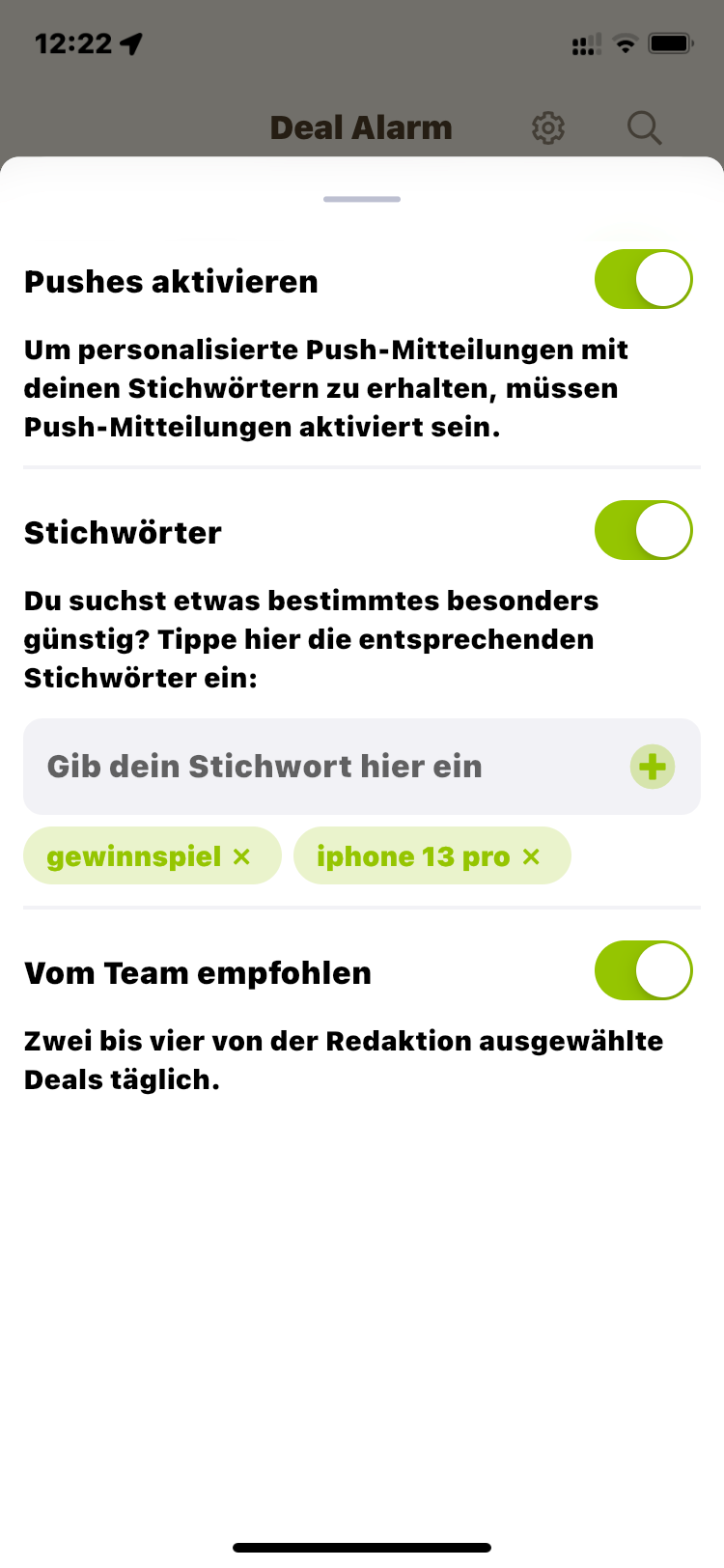Add keyword with the green plus icon
The width and height of the screenshot is (724, 1568).
pyautogui.click(x=653, y=767)
